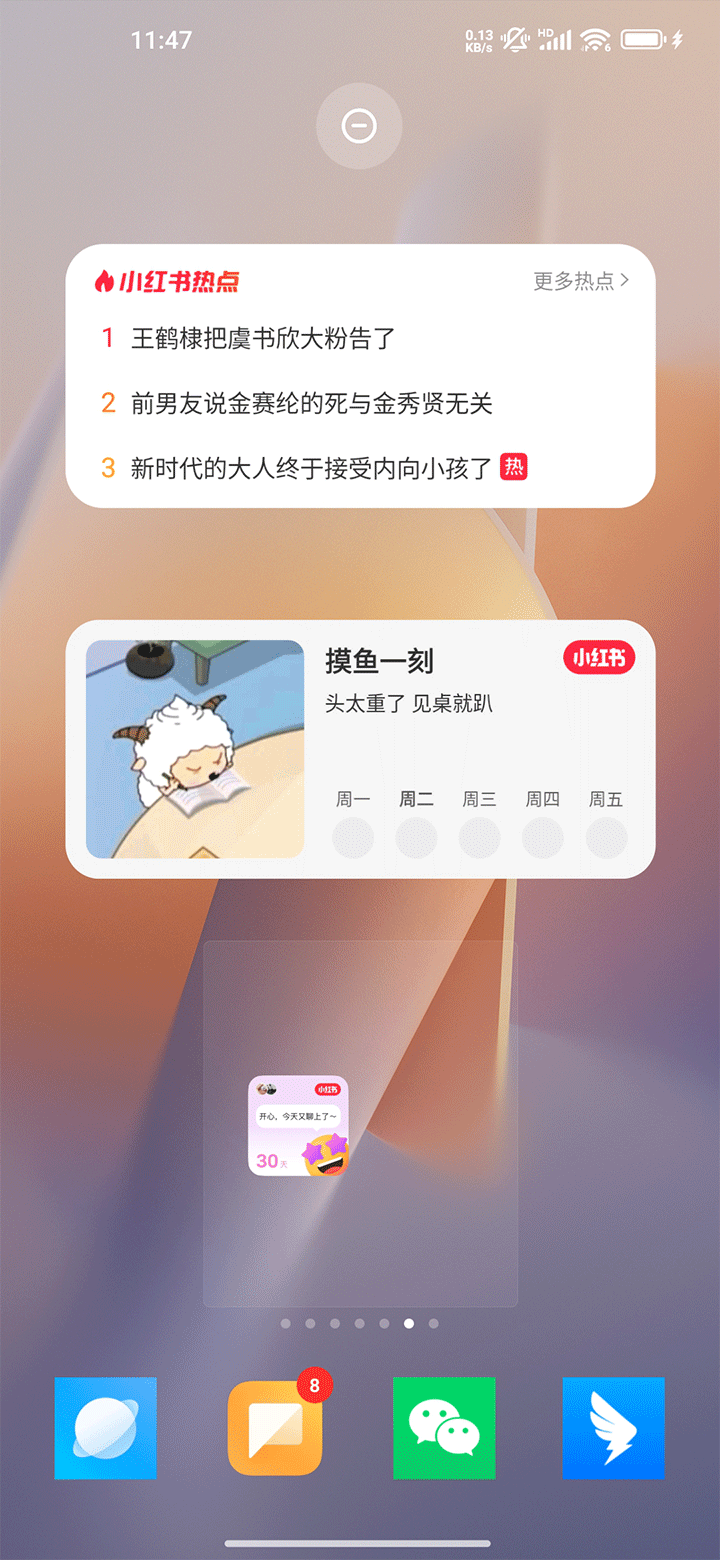Image resolution: width=720 pixels, height=1560 pixels.
Task: Select the 周四 check-in circle
Action: pos(543,837)
